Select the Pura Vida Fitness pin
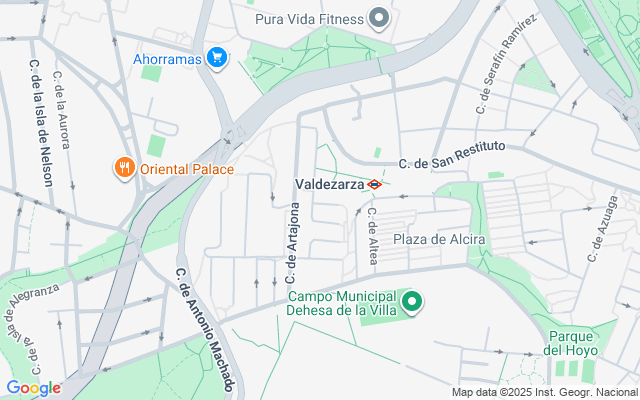 pyautogui.click(x=379, y=18)
